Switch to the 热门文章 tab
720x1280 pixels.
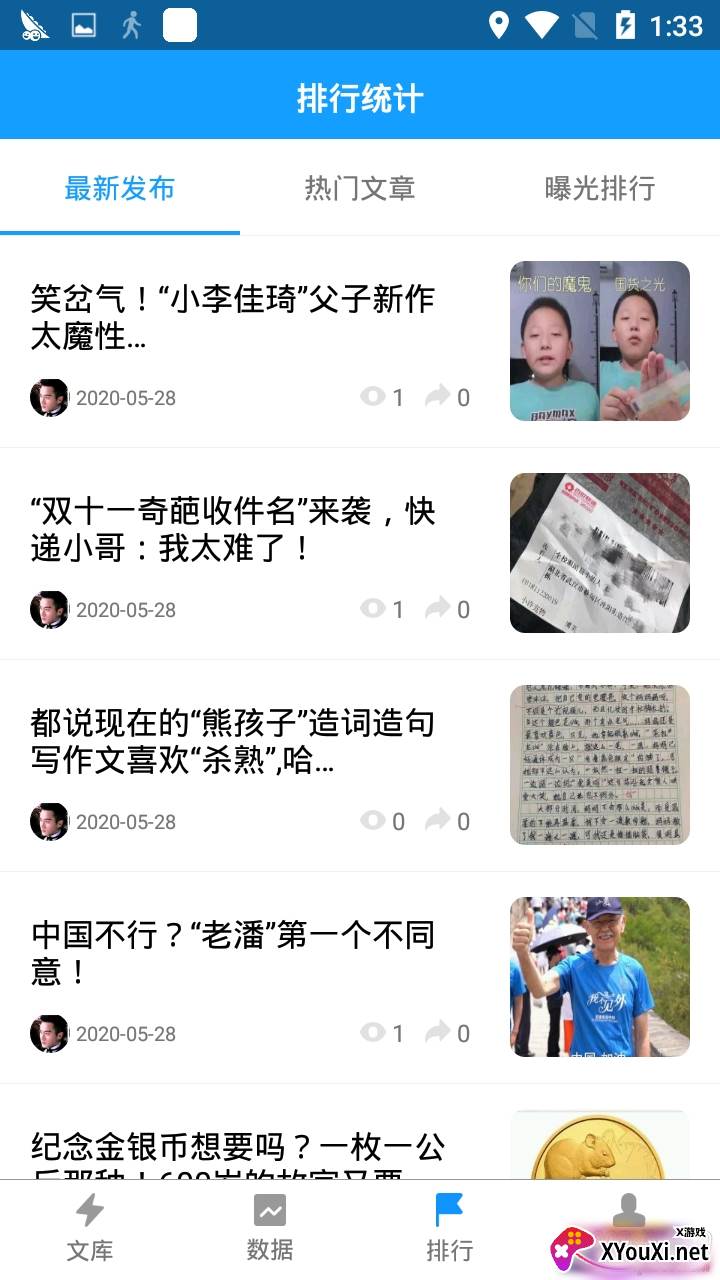360,188
